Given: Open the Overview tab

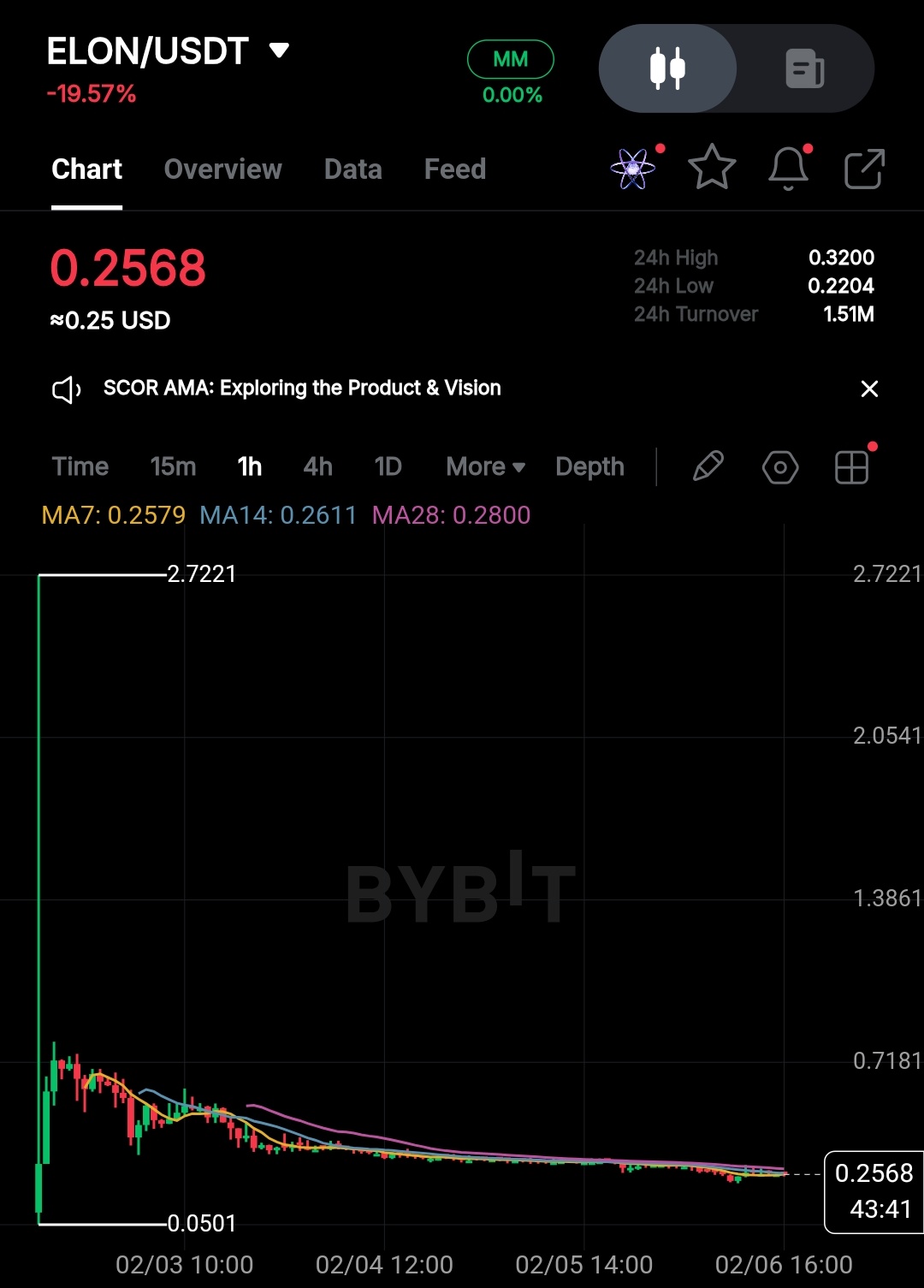Looking at the screenshot, I should tap(222, 169).
